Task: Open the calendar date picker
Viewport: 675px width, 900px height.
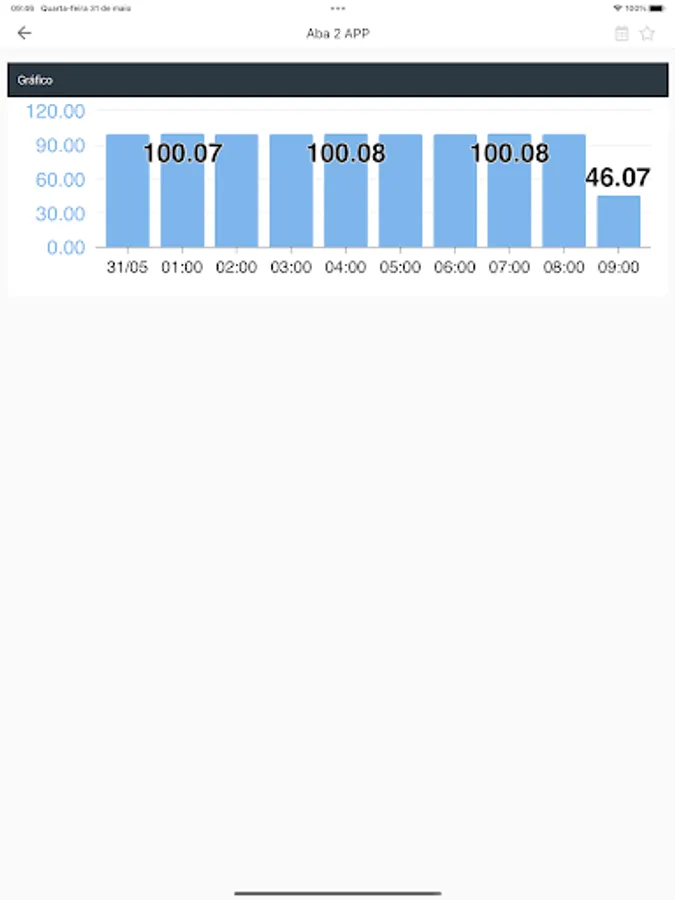Action: coord(621,33)
